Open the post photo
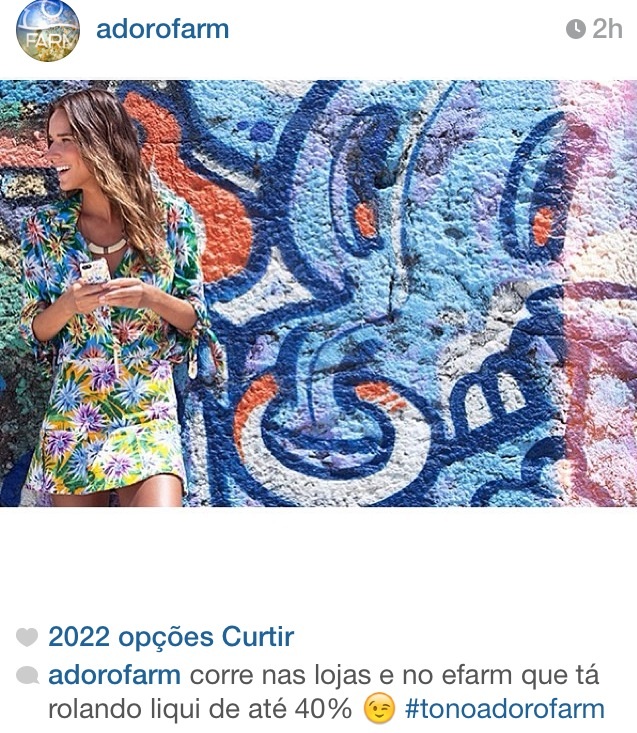The height and width of the screenshot is (733, 637). (318, 293)
